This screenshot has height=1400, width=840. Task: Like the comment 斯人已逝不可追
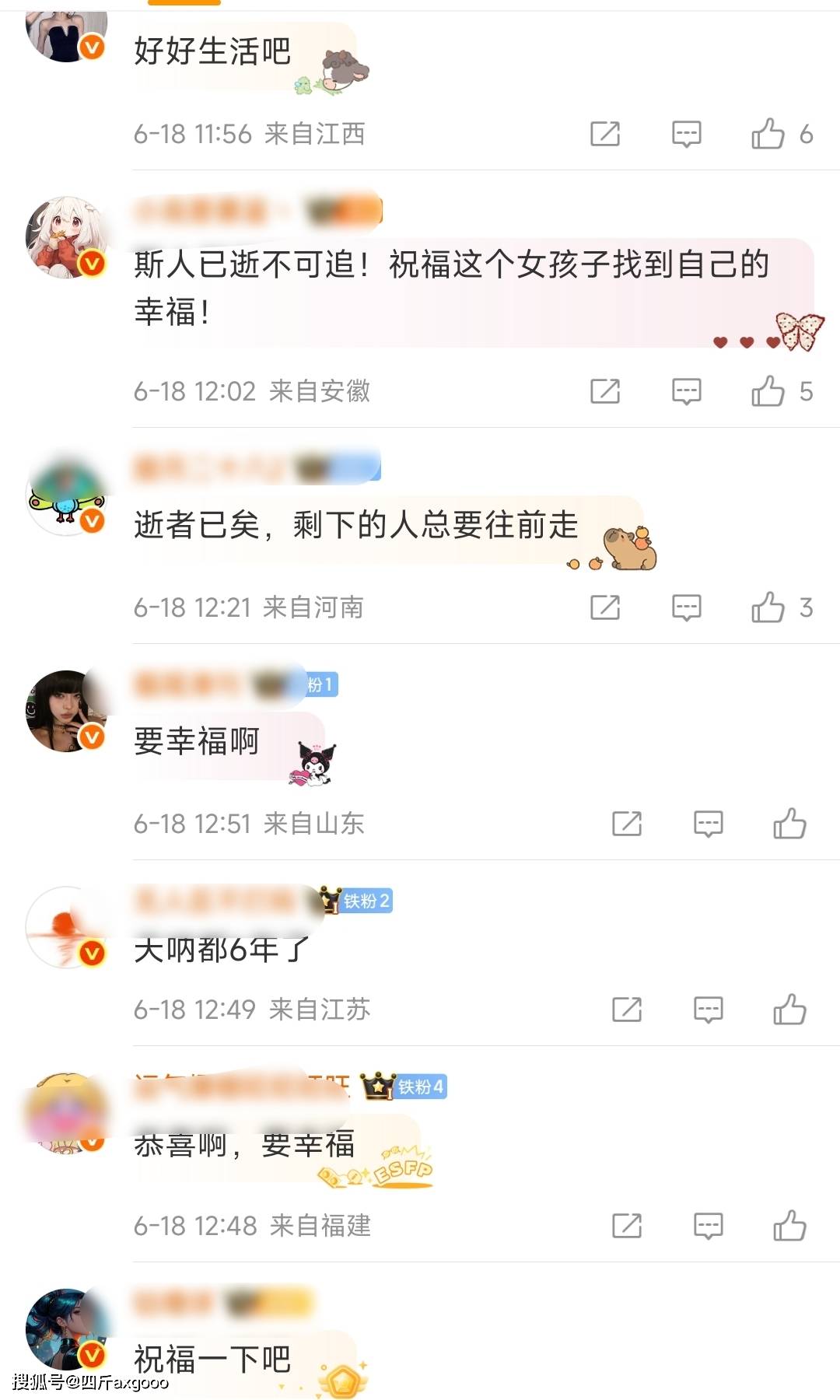click(x=768, y=391)
